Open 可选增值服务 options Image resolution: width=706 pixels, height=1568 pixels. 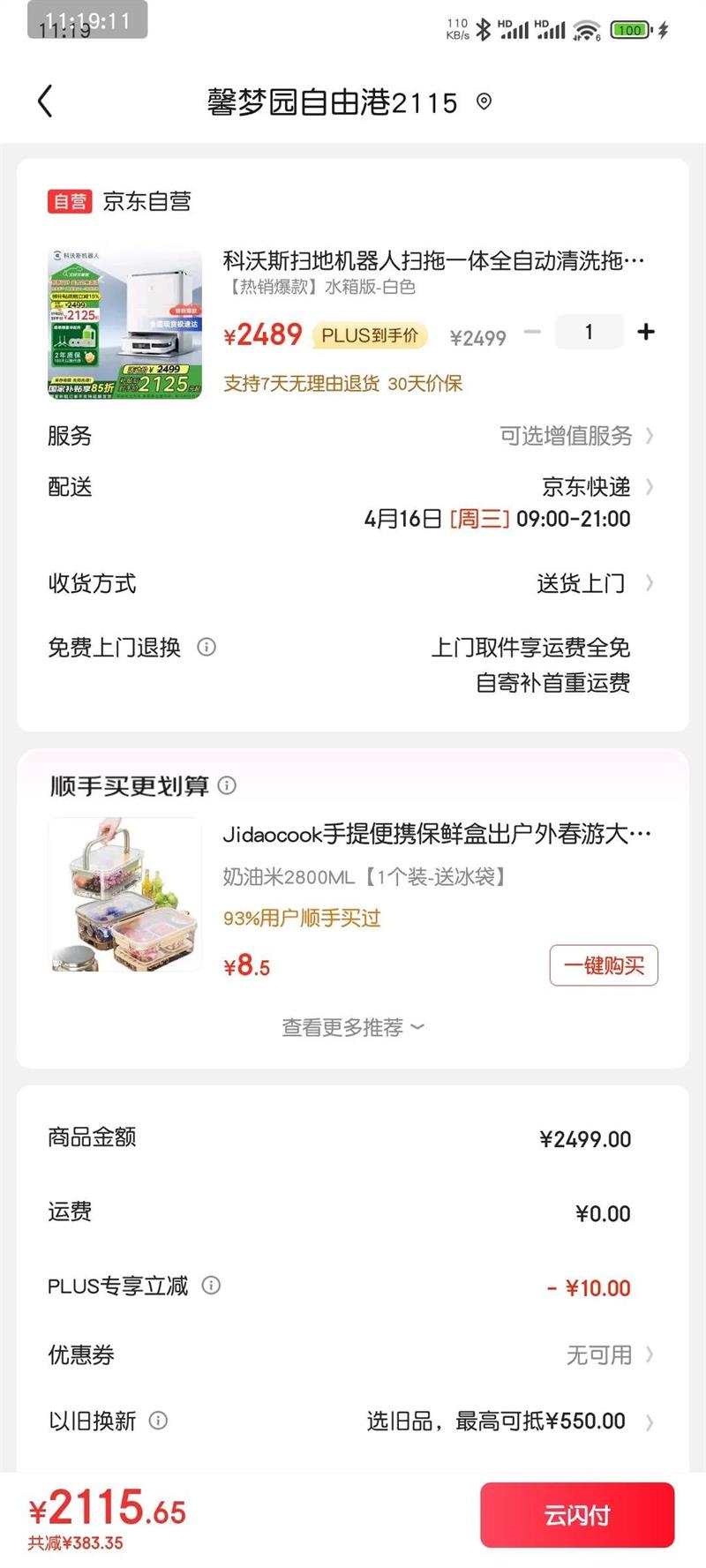coord(575,436)
